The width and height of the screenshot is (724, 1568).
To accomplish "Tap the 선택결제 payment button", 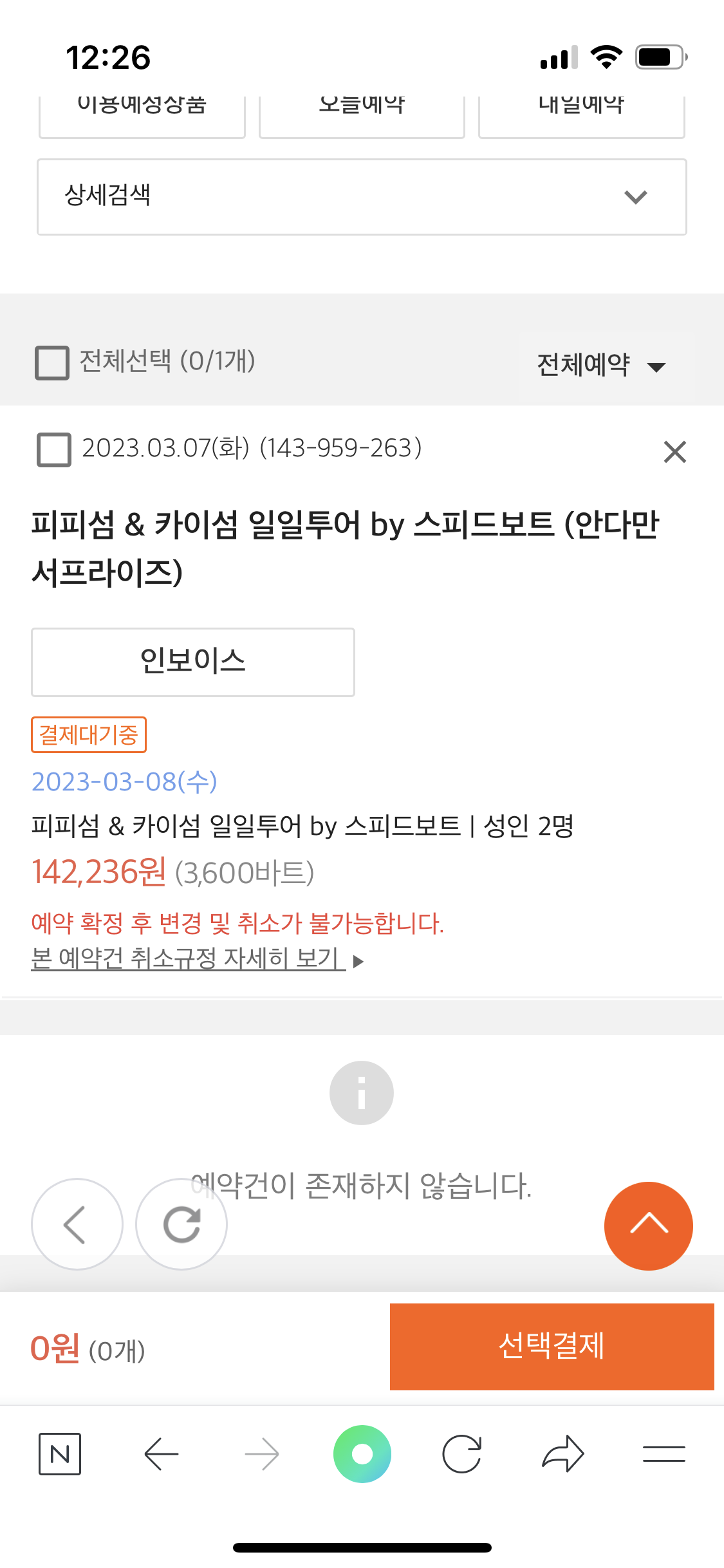I will (x=552, y=1347).
